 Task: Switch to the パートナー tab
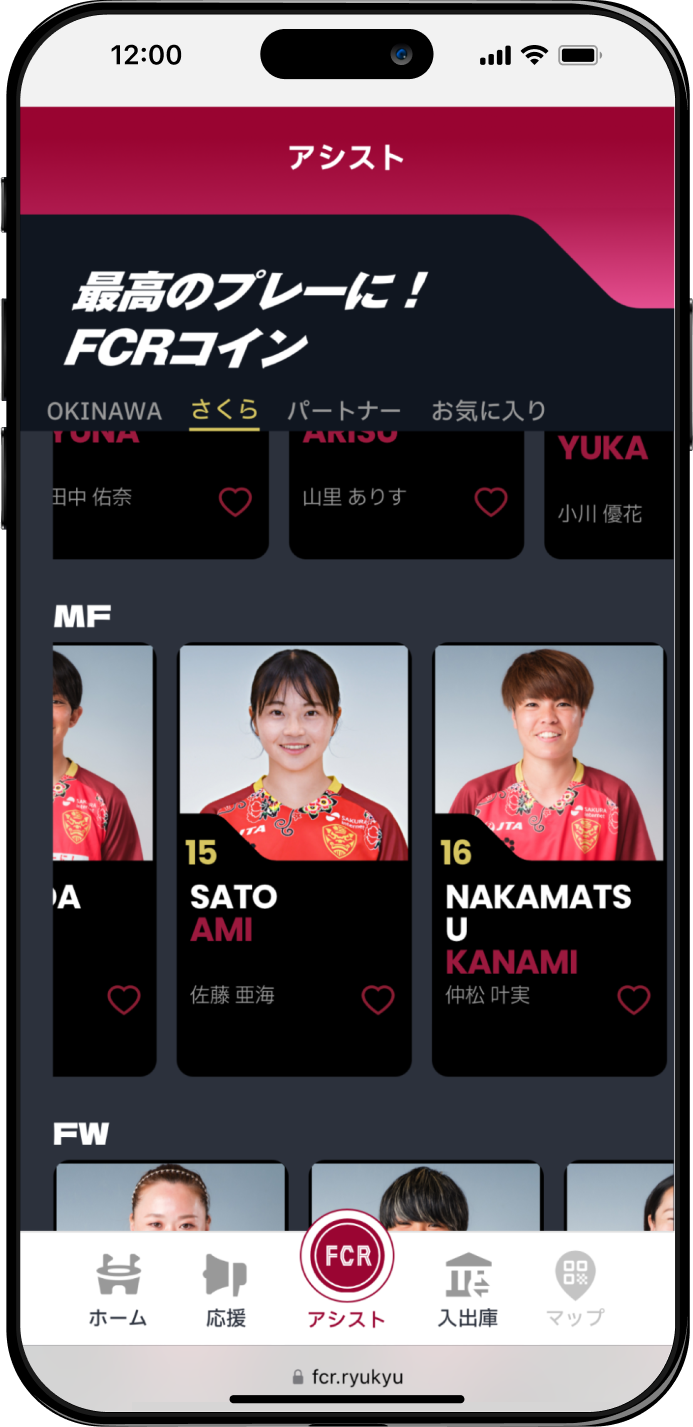pos(344,410)
